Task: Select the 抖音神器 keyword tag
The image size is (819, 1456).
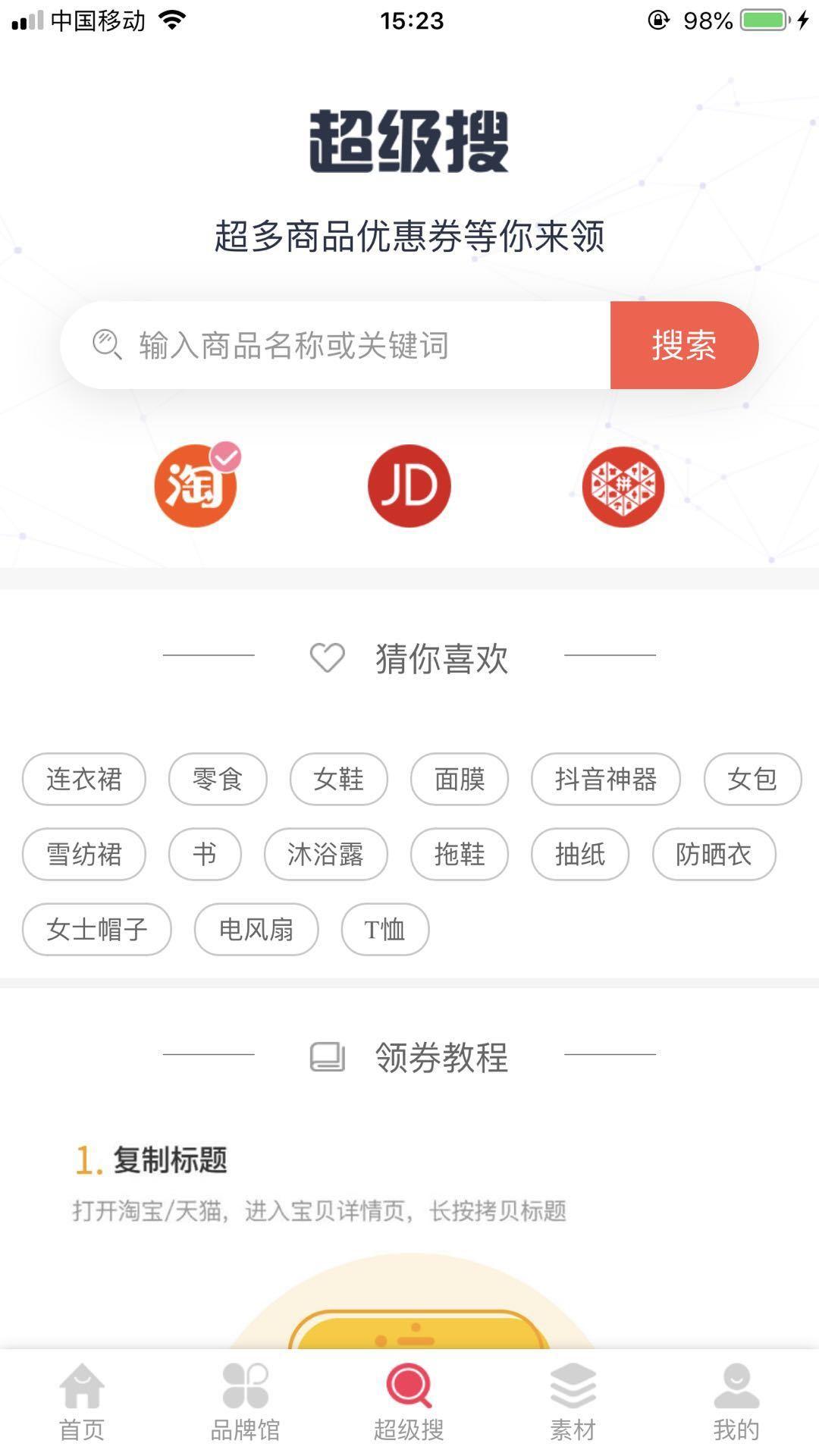Action: pyautogui.click(x=606, y=779)
